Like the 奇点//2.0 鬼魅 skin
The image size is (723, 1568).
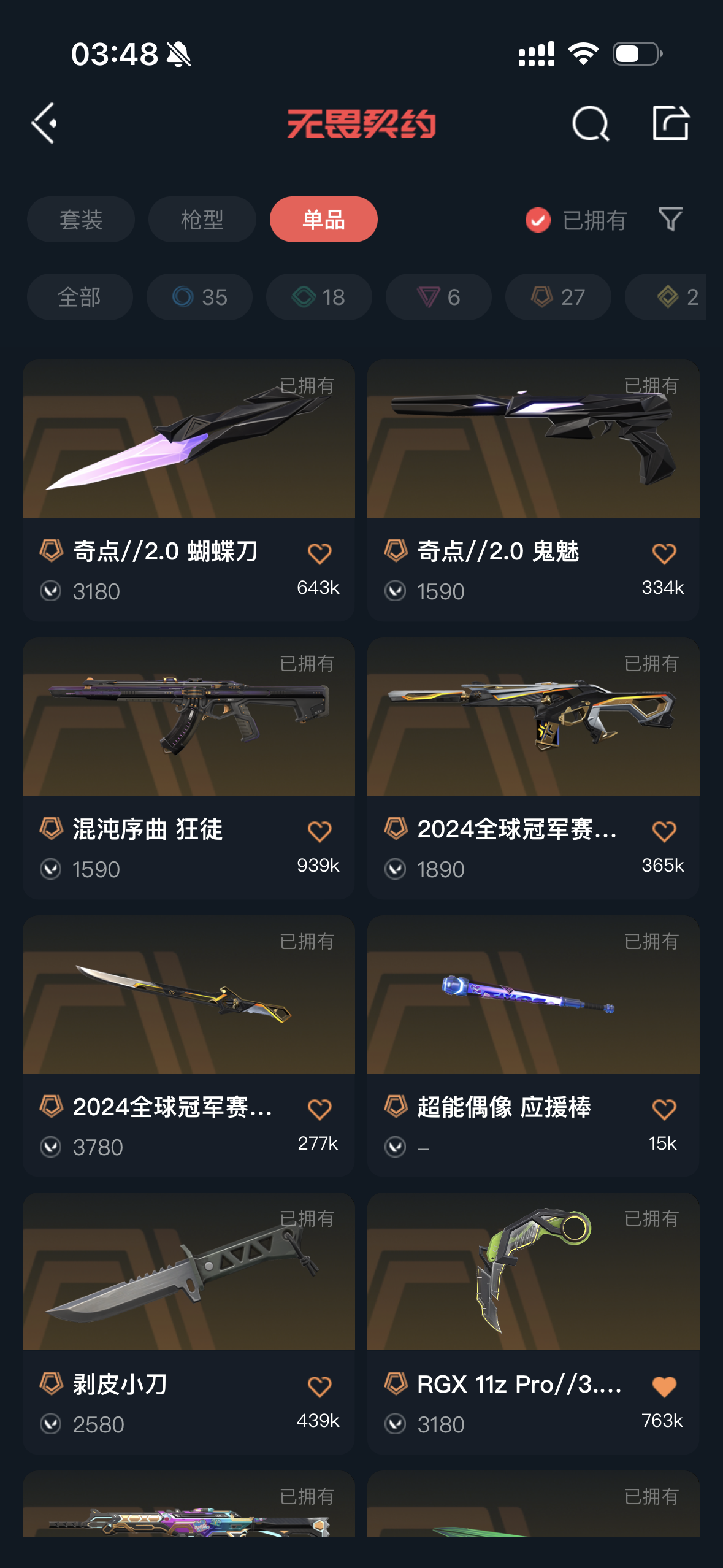pyautogui.click(x=664, y=553)
